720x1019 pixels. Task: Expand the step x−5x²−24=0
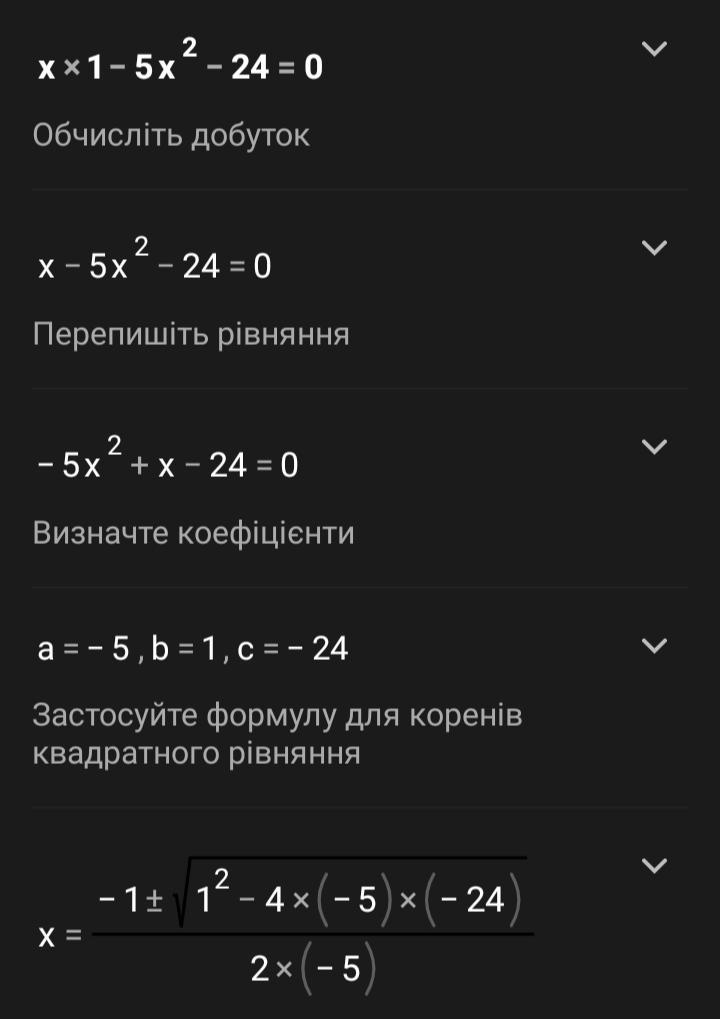point(653,248)
